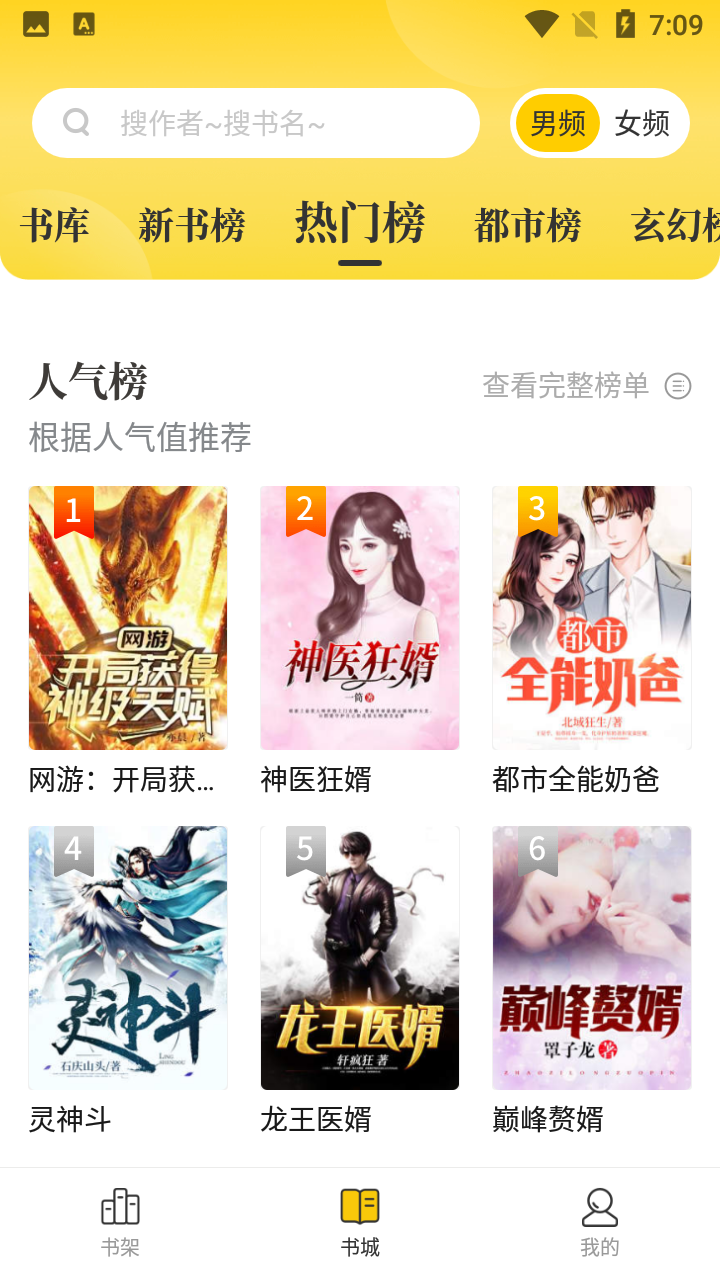Tap the bookshelf (书架) icon in bottom navigation
This screenshot has height=1280, width=720.
point(119,1207)
